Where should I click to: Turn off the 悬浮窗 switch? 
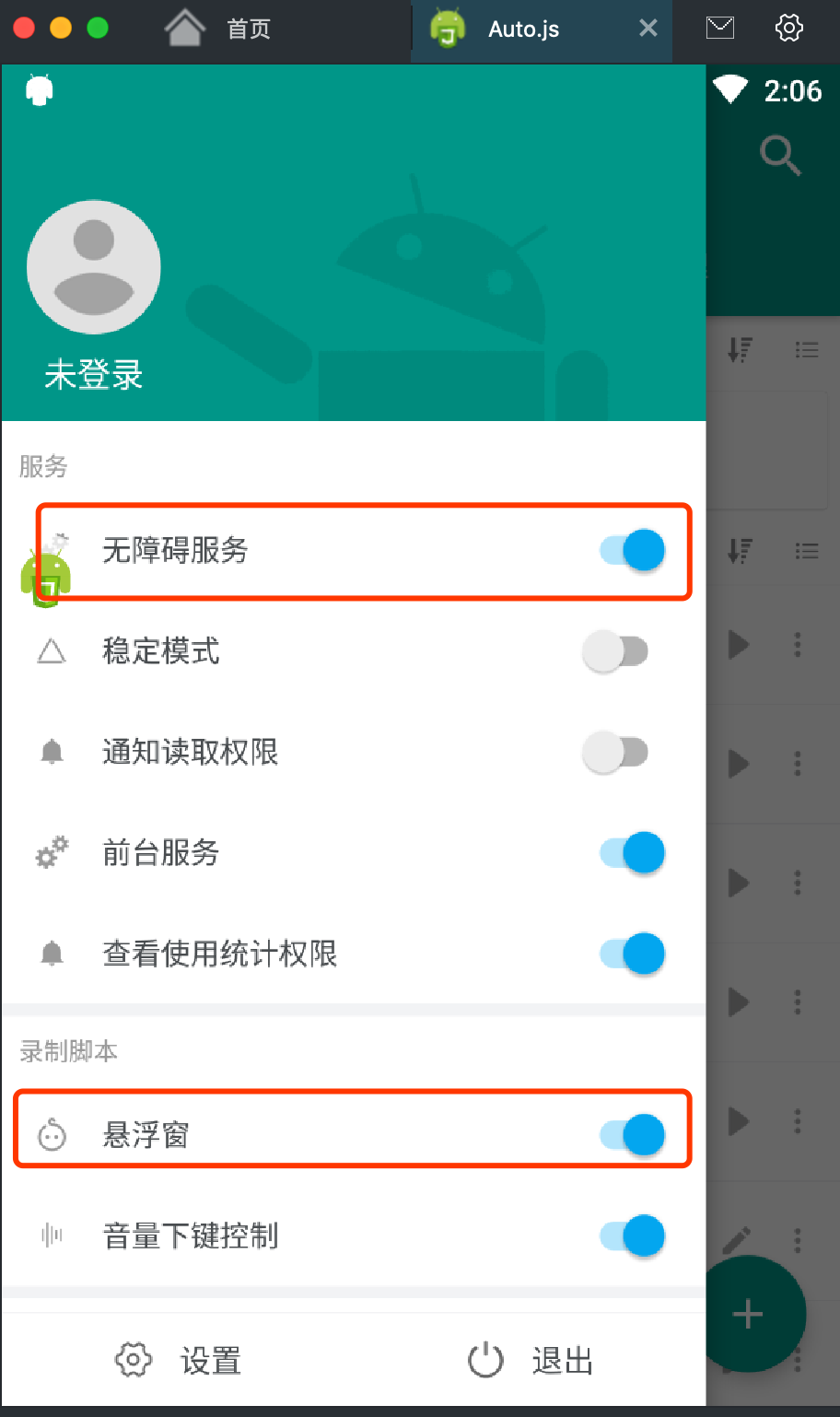coord(633,1134)
